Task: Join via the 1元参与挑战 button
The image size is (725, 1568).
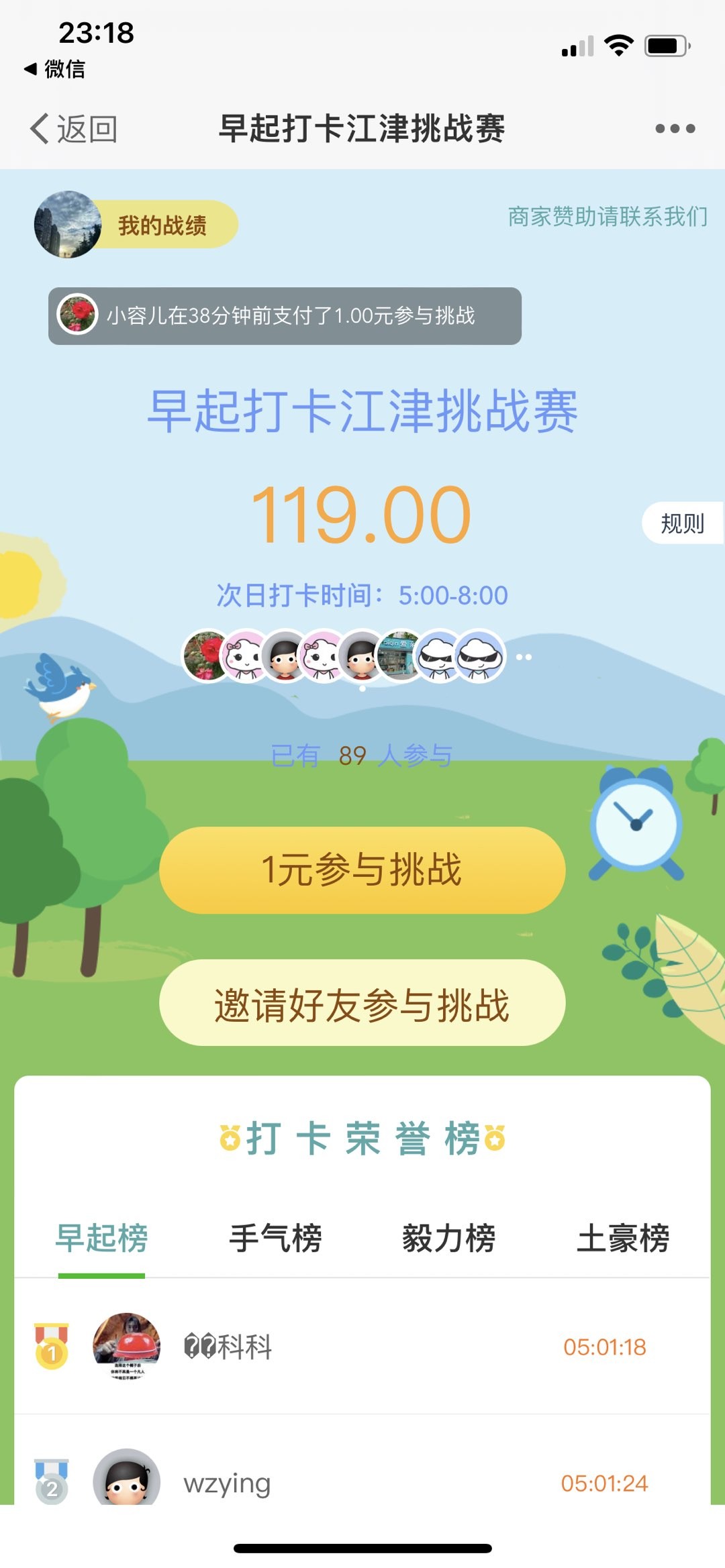Action: (362, 870)
